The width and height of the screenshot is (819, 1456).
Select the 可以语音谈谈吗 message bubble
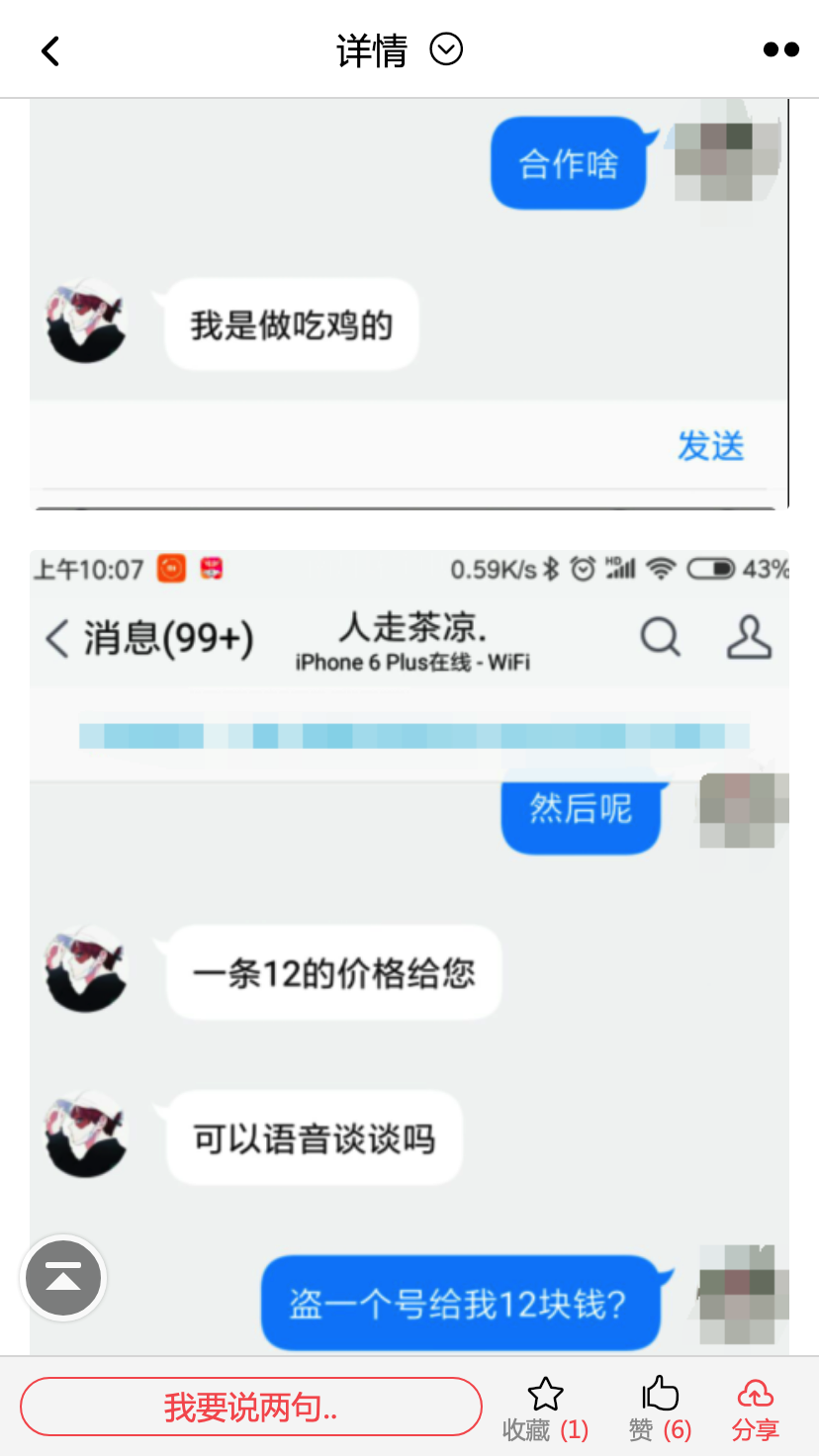pyautogui.click(x=314, y=1137)
